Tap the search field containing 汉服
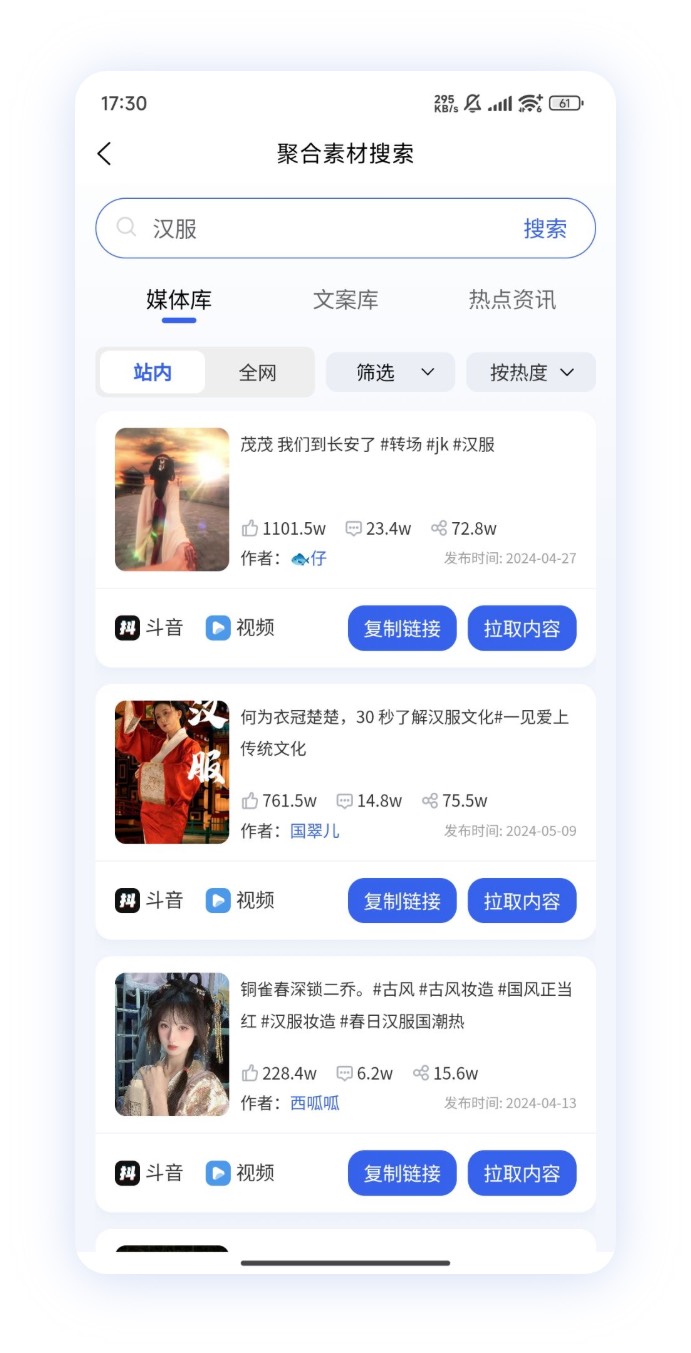This screenshot has height=1353, width=691. click(x=320, y=229)
